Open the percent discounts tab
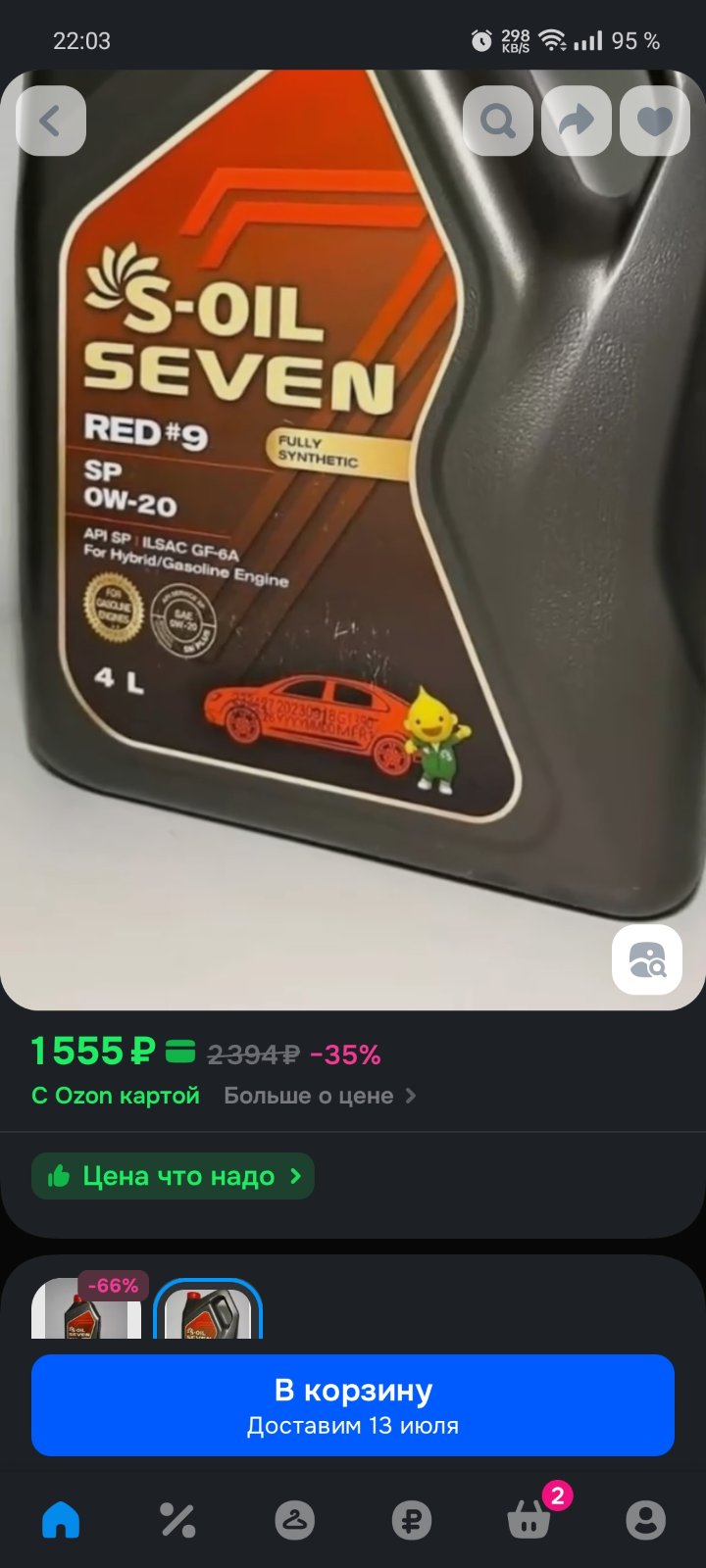The height and width of the screenshot is (1568, 706). click(177, 1521)
